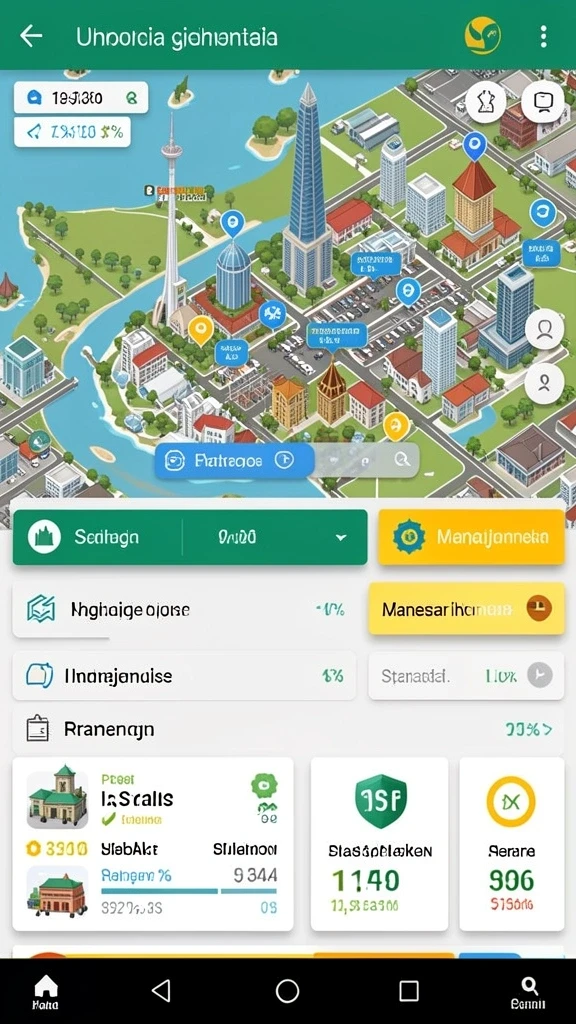
Task: Tap the blue Flatrsgoe pill on the map
Action: coord(234,461)
